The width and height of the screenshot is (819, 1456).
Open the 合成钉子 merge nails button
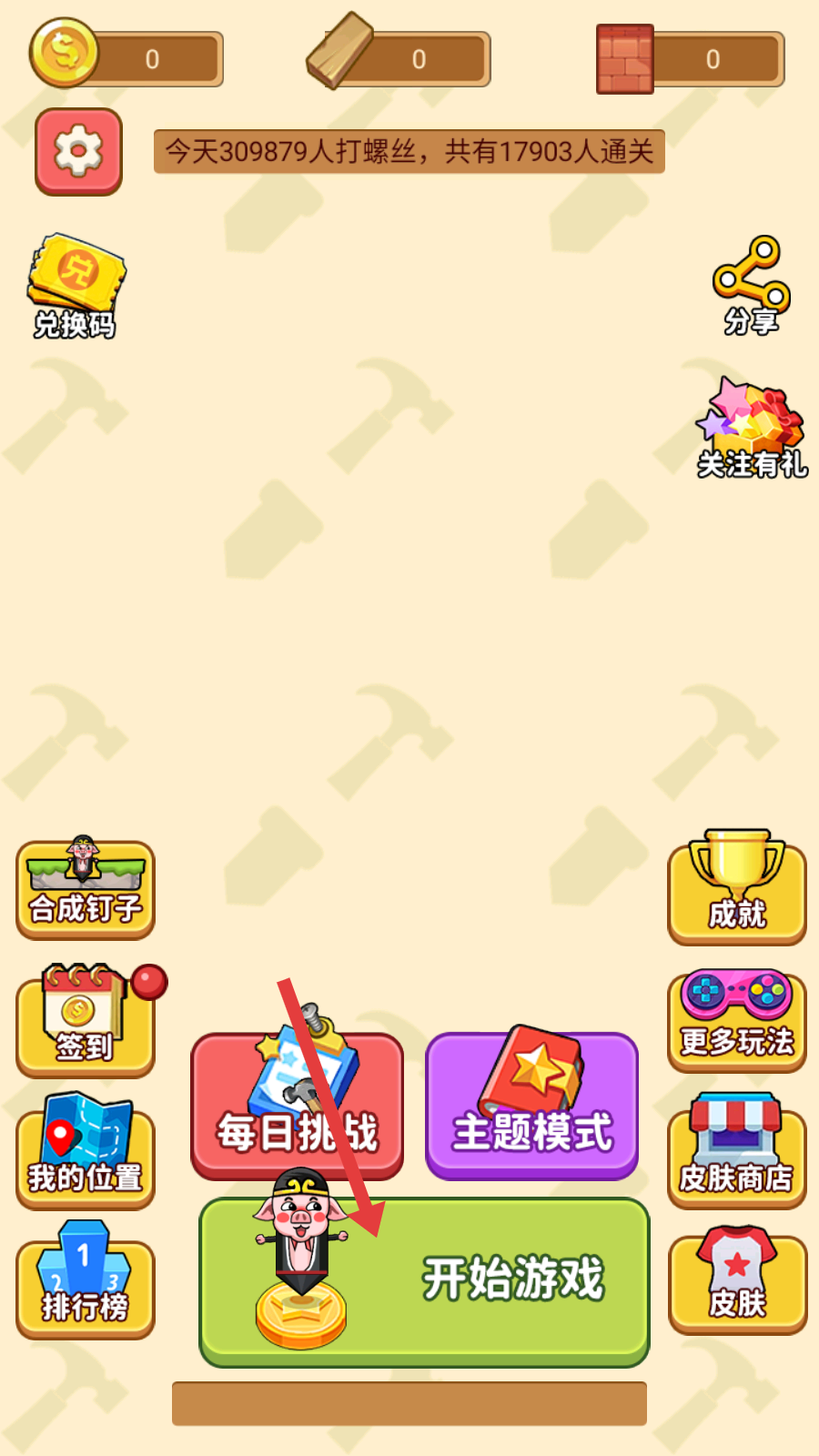[86, 889]
